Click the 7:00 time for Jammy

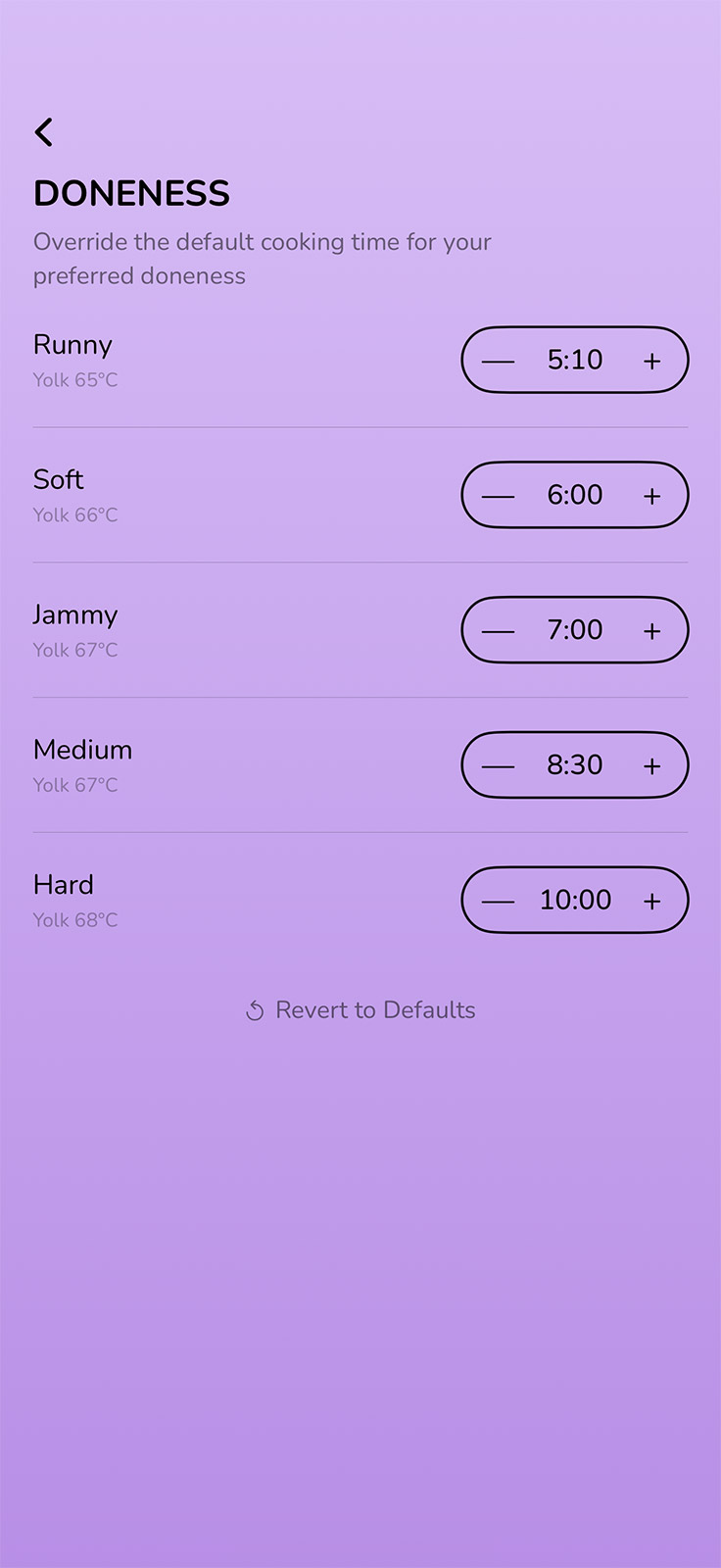click(x=575, y=630)
